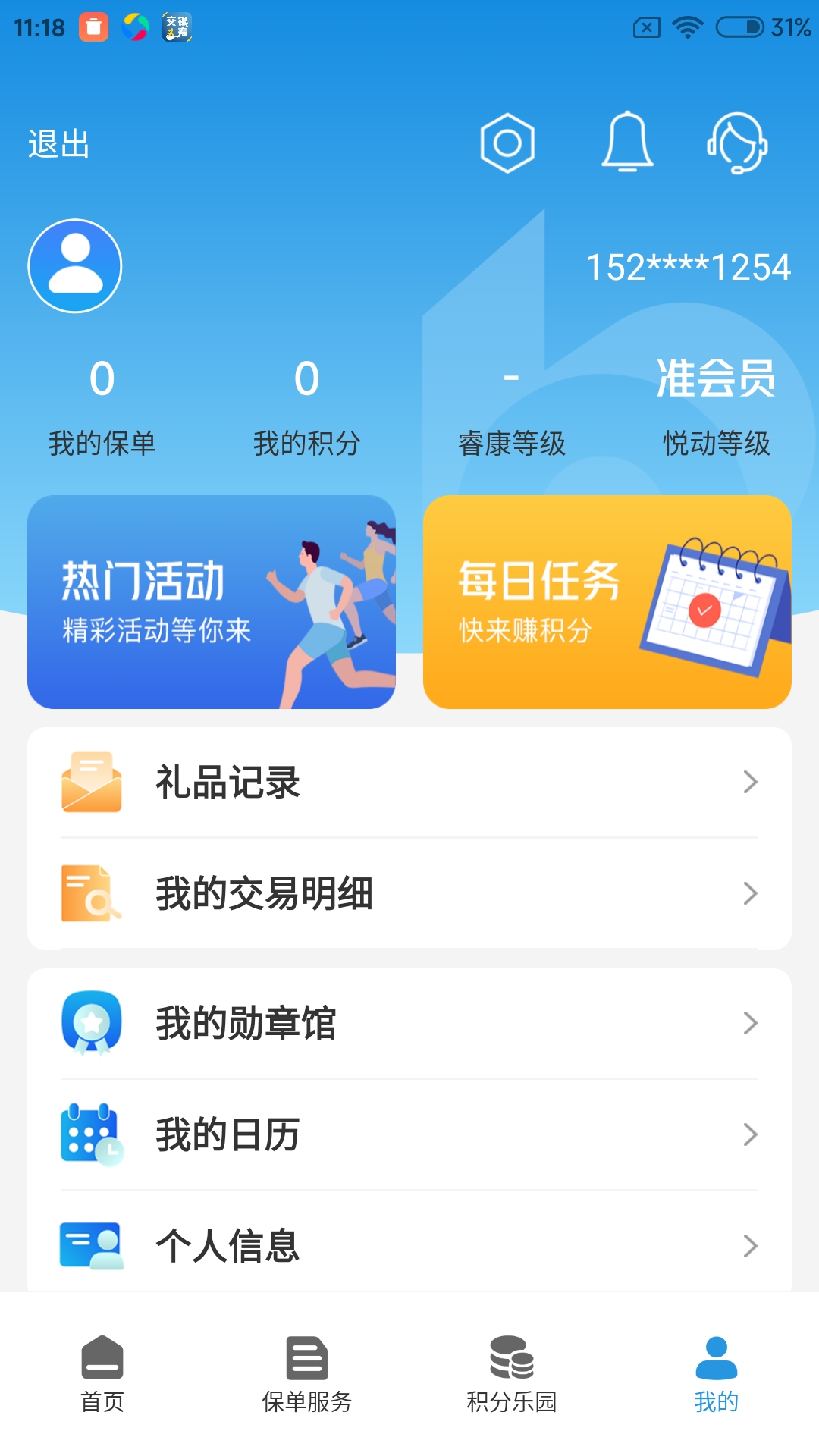Open the 每日任务 card

point(607,602)
